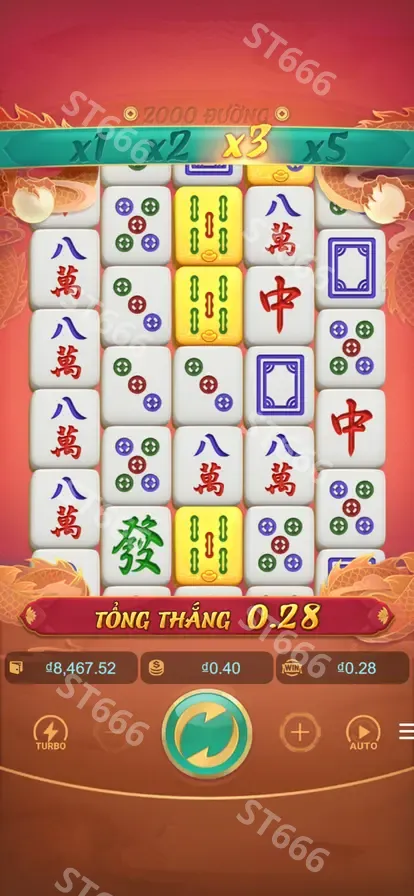
Task: Open the hamburger menu
Action: 407,731
